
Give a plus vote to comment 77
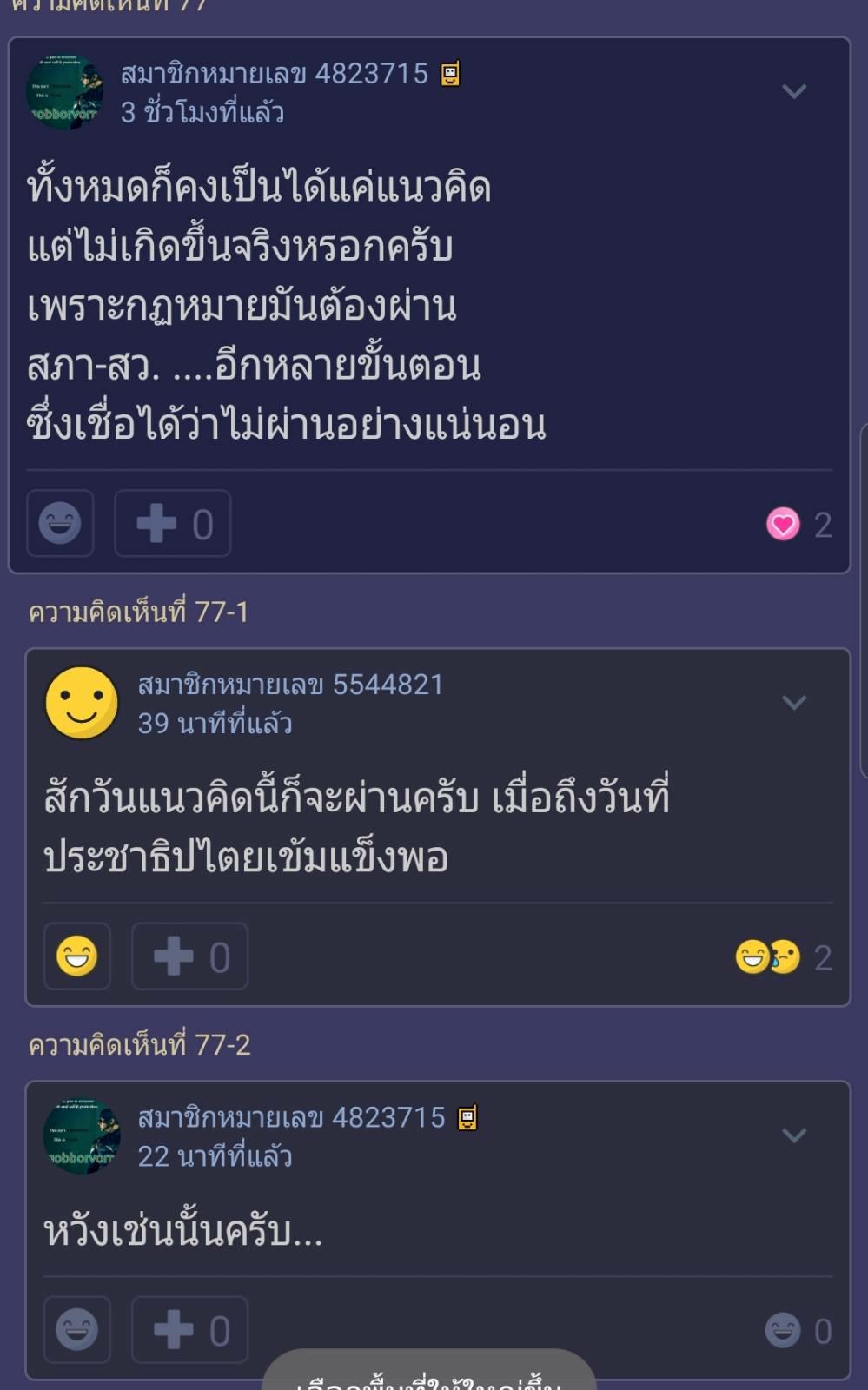click(173, 524)
